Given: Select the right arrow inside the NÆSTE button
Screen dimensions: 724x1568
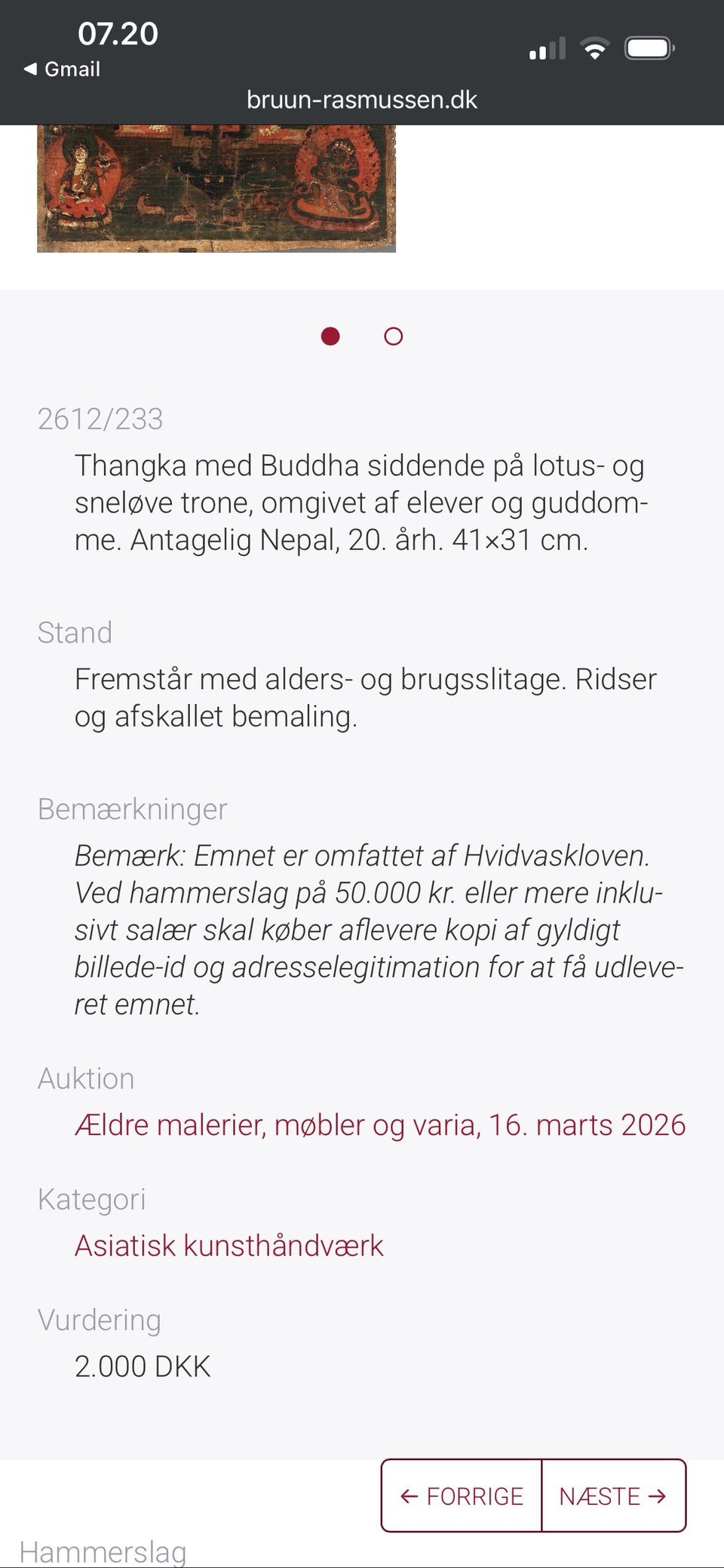Looking at the screenshot, I should [660, 1496].
